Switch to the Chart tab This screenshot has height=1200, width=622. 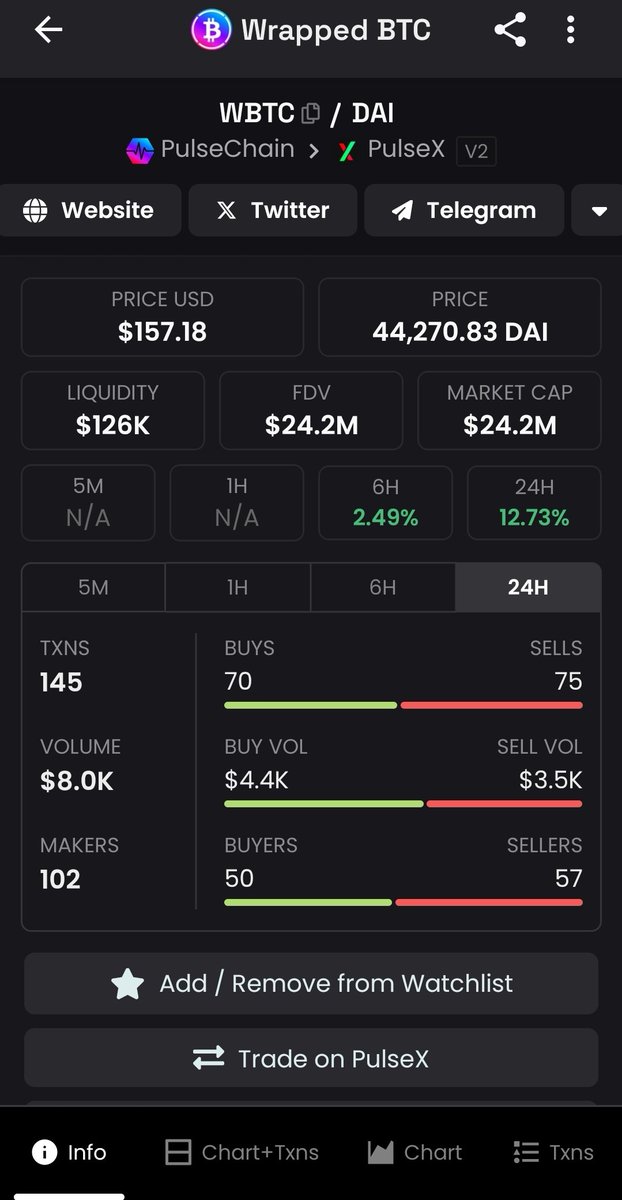click(415, 1152)
